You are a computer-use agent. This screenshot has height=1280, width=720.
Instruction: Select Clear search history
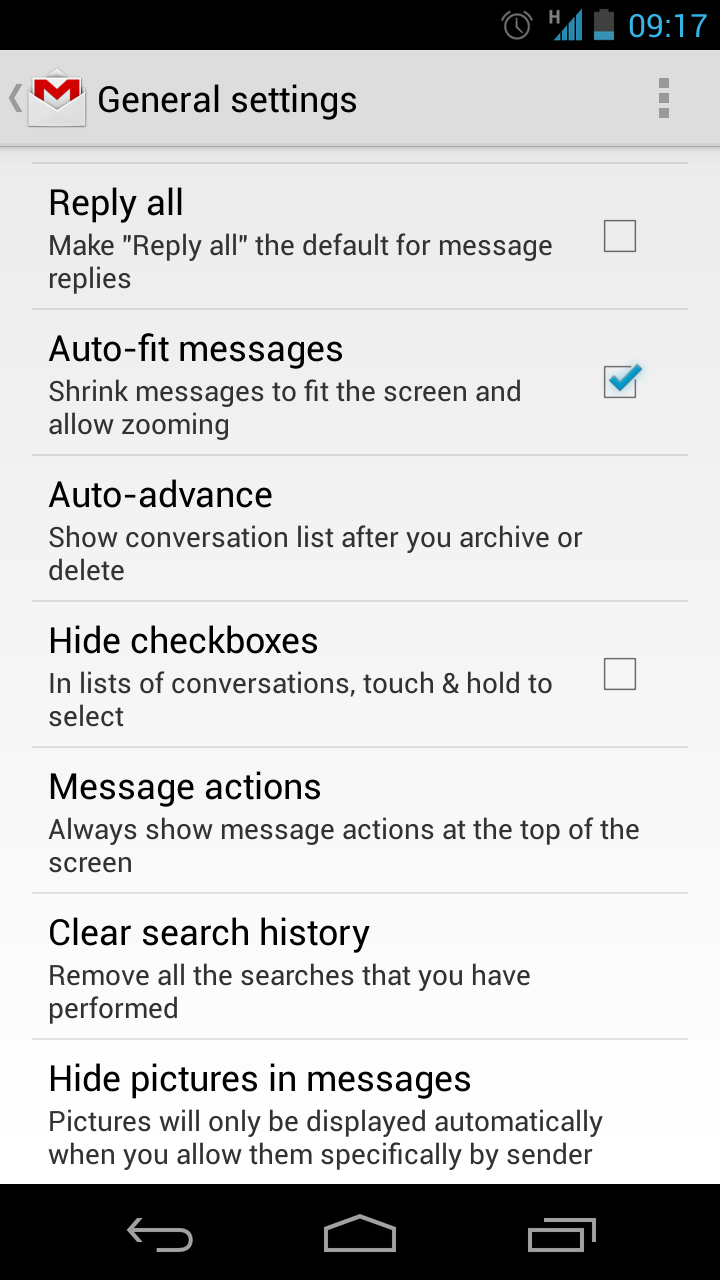[360, 967]
